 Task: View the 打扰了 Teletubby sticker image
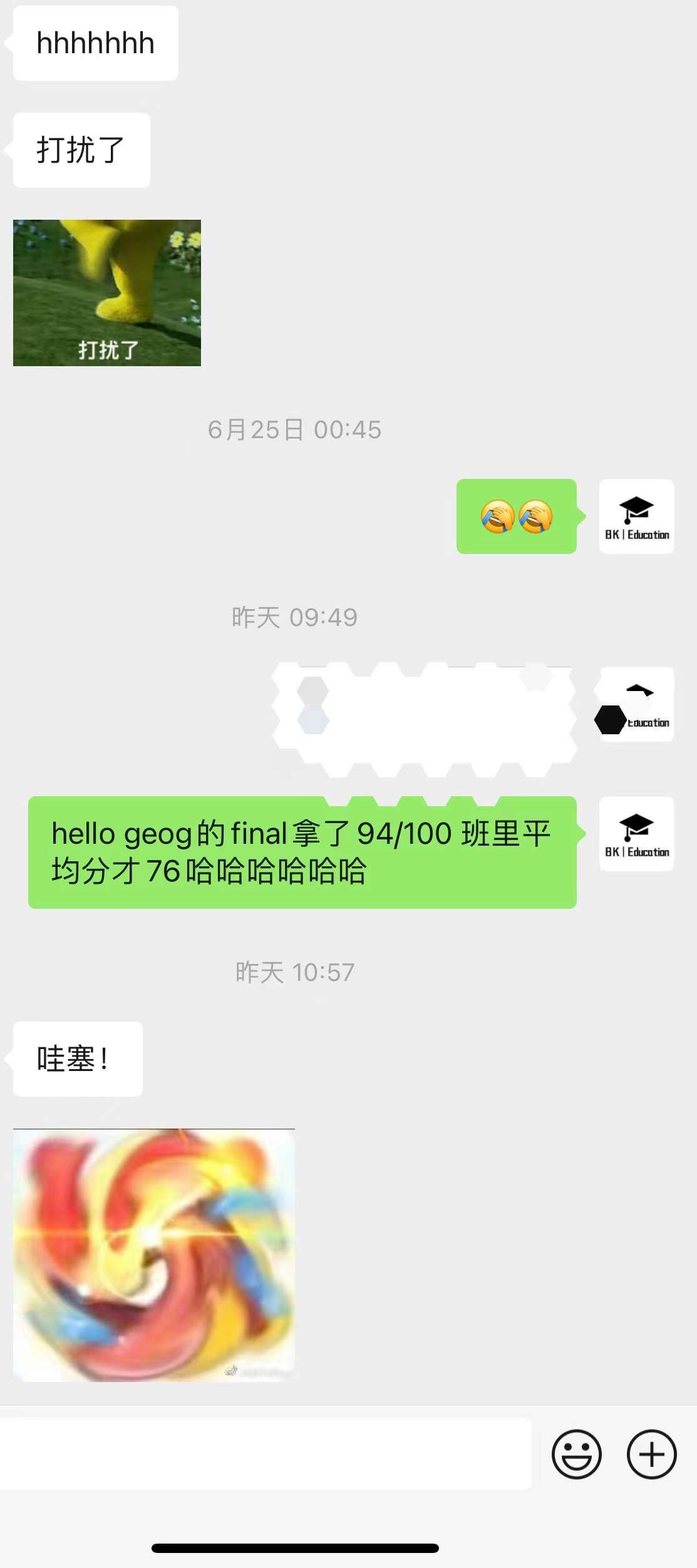point(107,292)
